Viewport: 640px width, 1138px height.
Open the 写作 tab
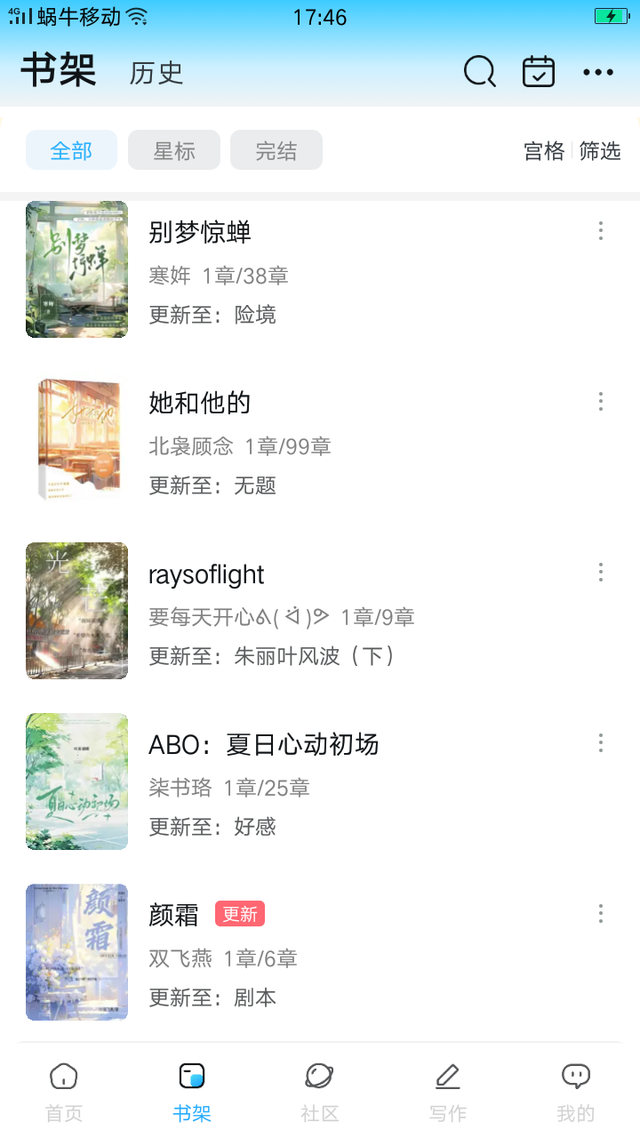[448, 1090]
